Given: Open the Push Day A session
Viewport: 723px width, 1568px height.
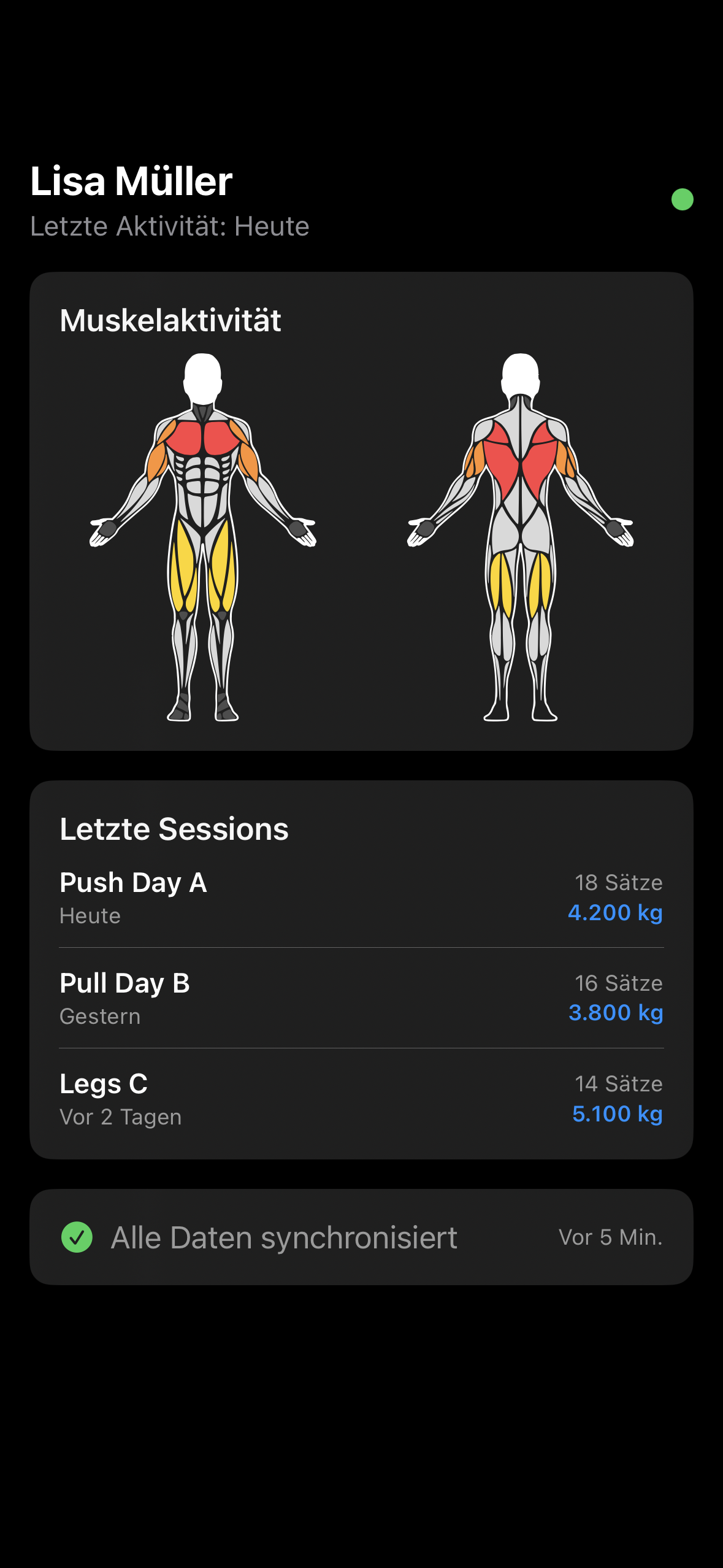Looking at the screenshot, I should coord(361,897).
